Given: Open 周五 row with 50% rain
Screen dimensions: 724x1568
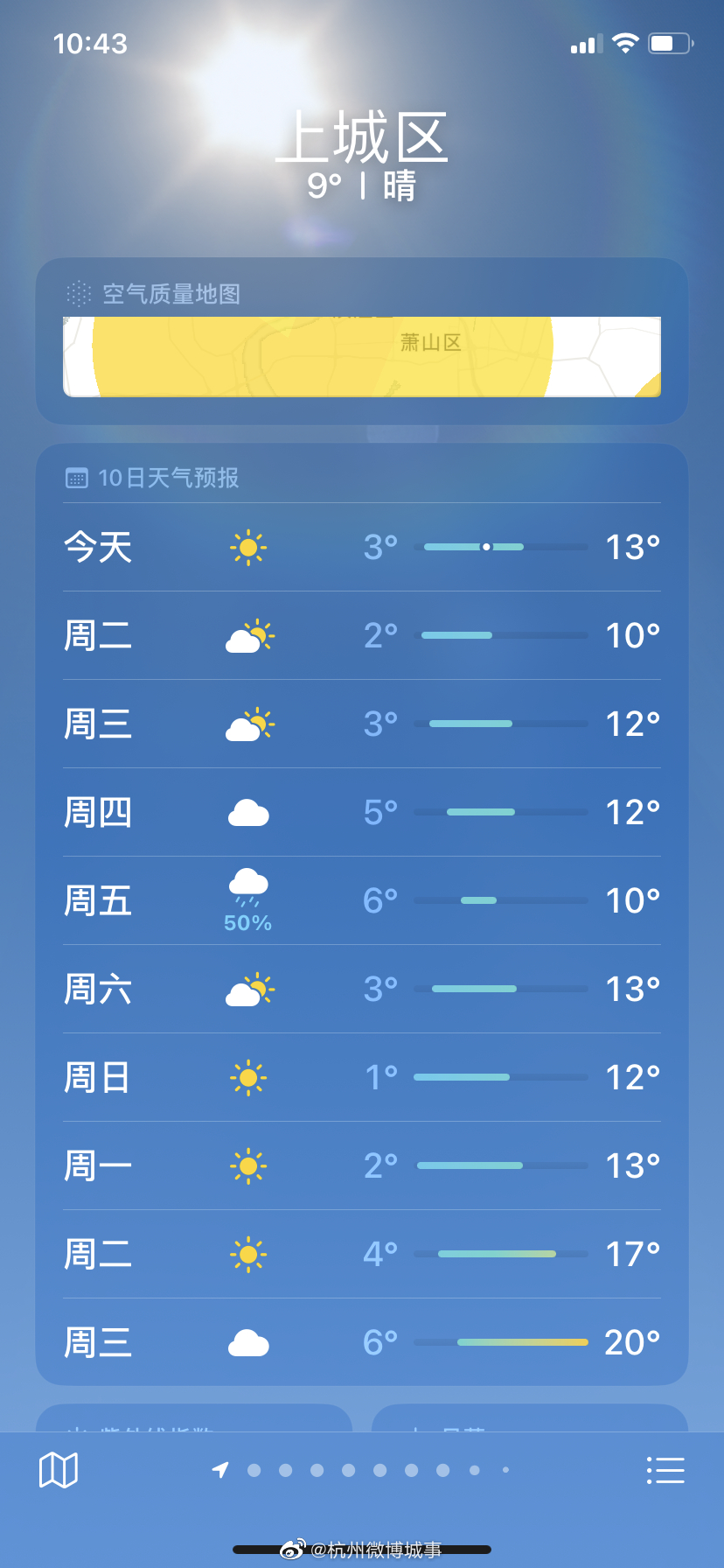Looking at the screenshot, I should [362, 900].
